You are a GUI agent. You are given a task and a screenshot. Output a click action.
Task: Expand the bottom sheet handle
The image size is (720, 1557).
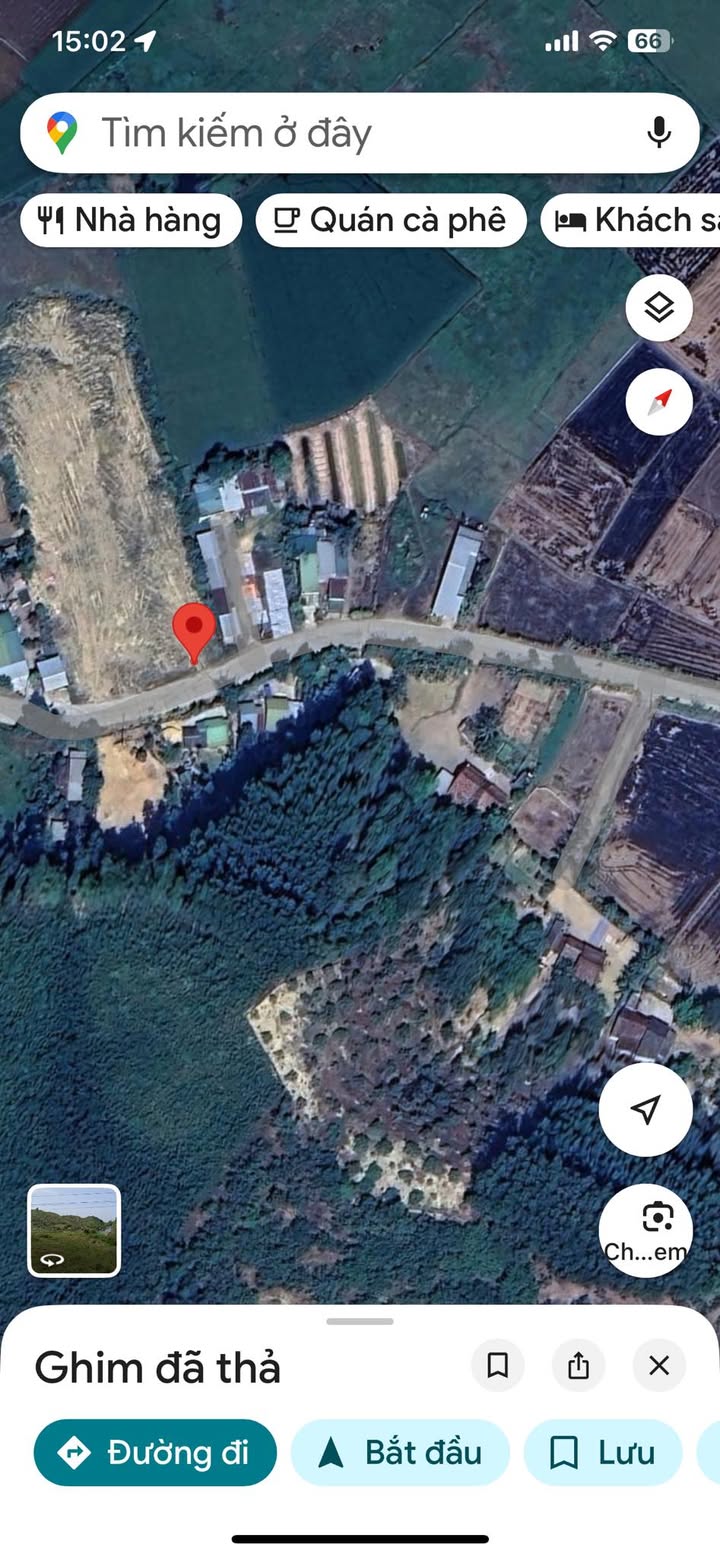click(360, 1322)
